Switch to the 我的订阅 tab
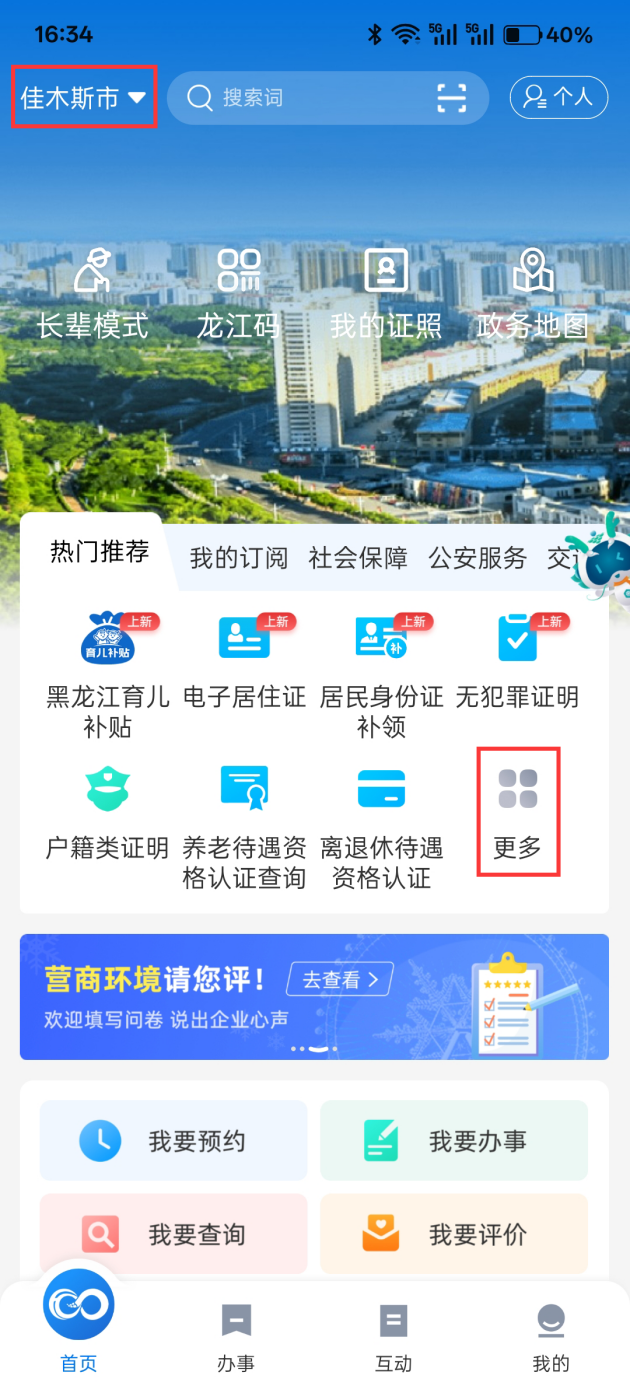Viewport: 630px width, 1386px height. (239, 558)
